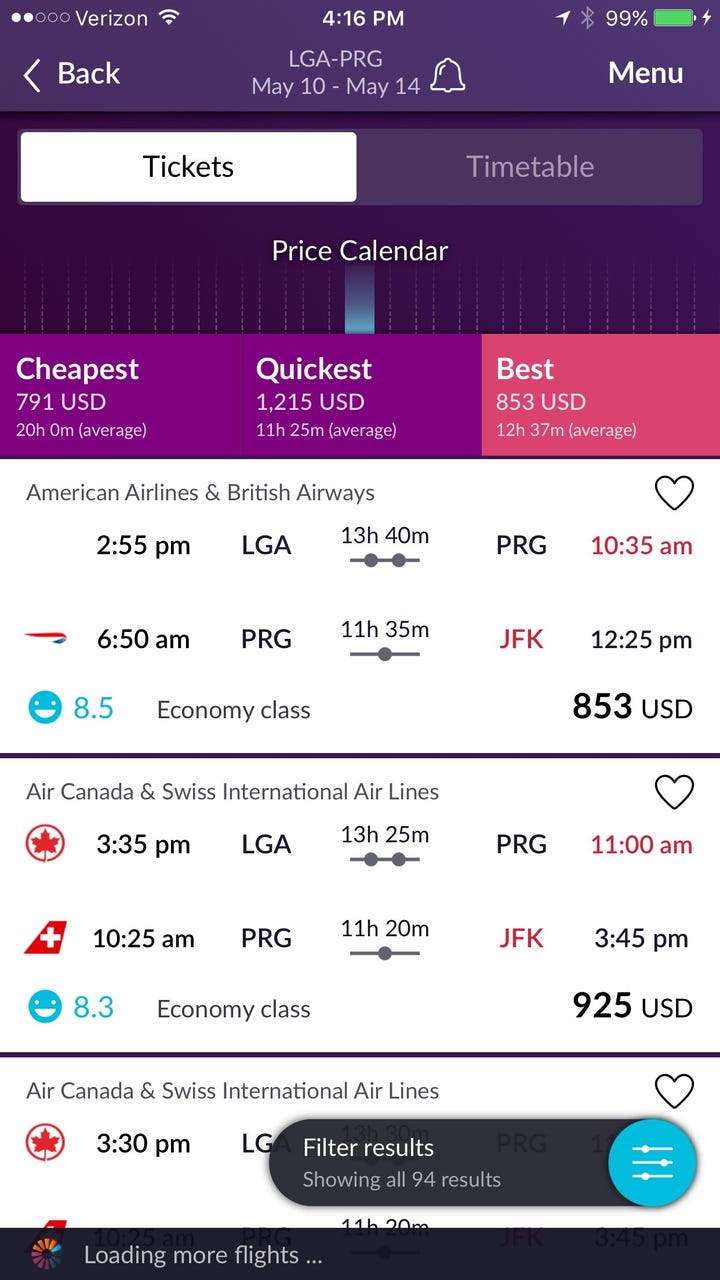Expand the Price Calendar
The width and height of the screenshot is (720, 1280).
[360, 252]
